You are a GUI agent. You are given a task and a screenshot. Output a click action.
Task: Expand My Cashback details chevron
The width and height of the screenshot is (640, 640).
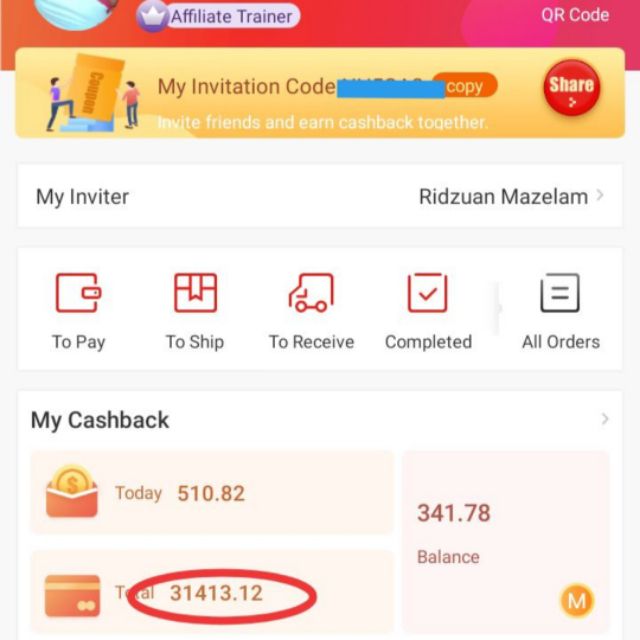point(604,420)
